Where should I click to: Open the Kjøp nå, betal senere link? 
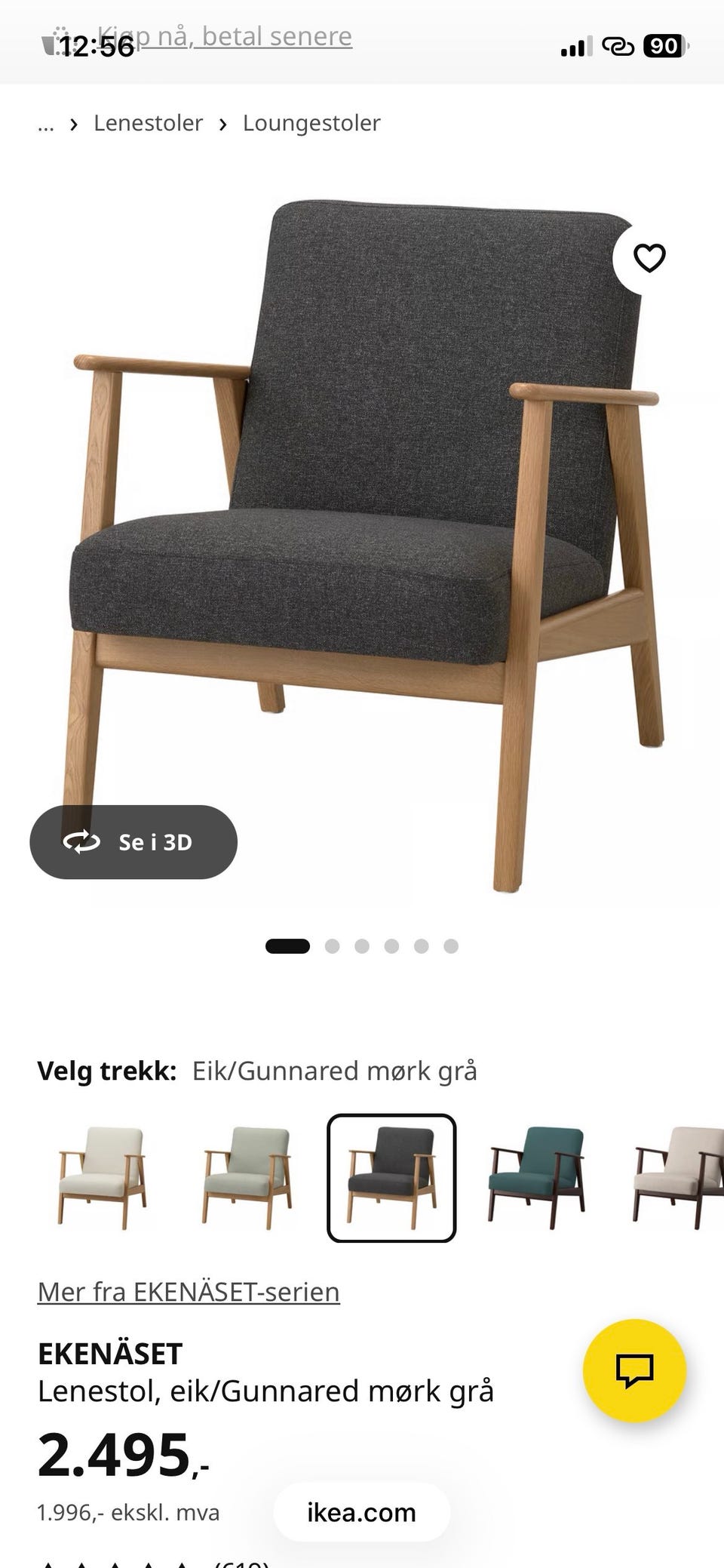pos(225,35)
